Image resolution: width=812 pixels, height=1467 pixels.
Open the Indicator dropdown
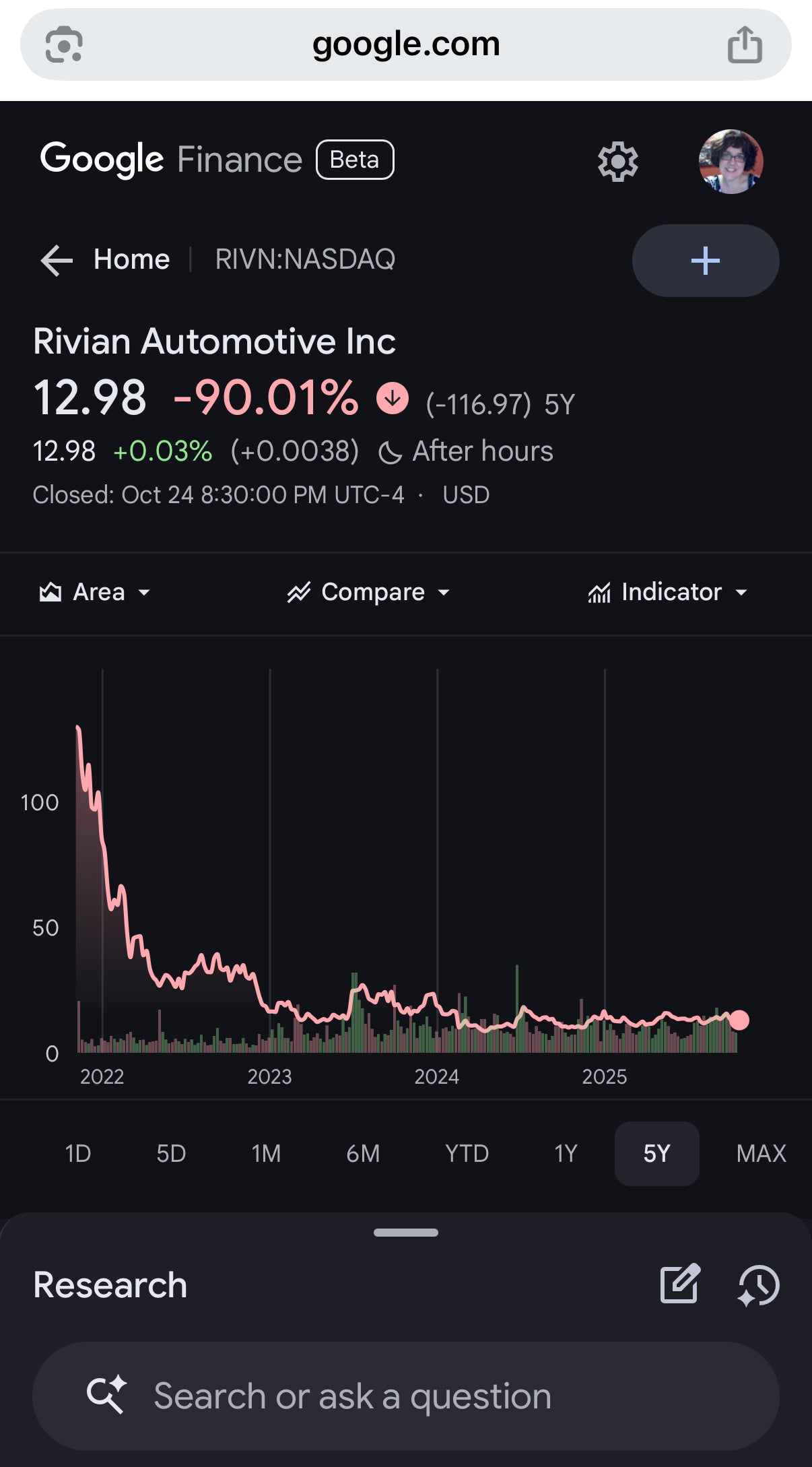click(668, 592)
